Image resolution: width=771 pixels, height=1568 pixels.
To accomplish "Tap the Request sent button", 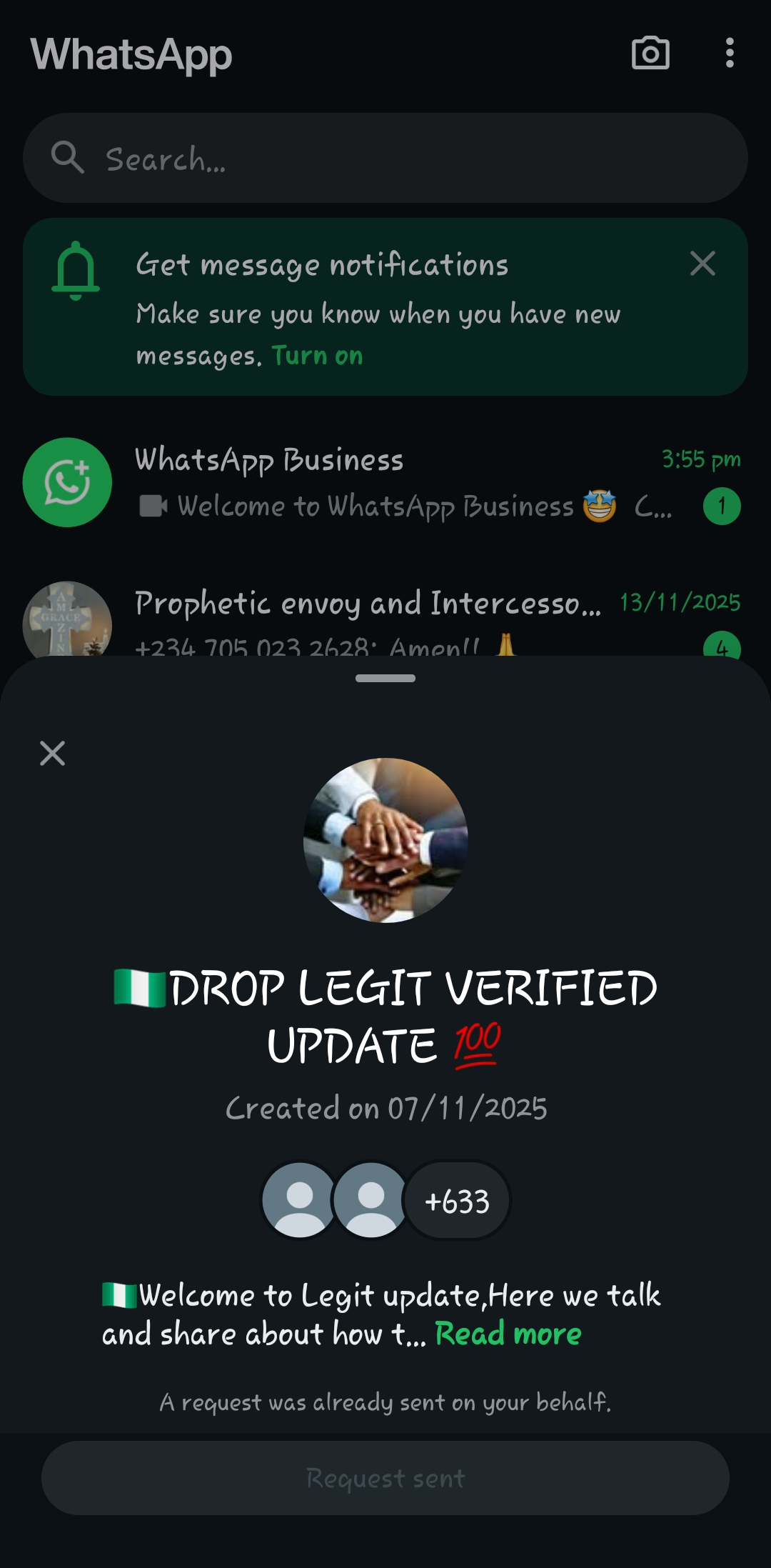I will pos(385,1478).
